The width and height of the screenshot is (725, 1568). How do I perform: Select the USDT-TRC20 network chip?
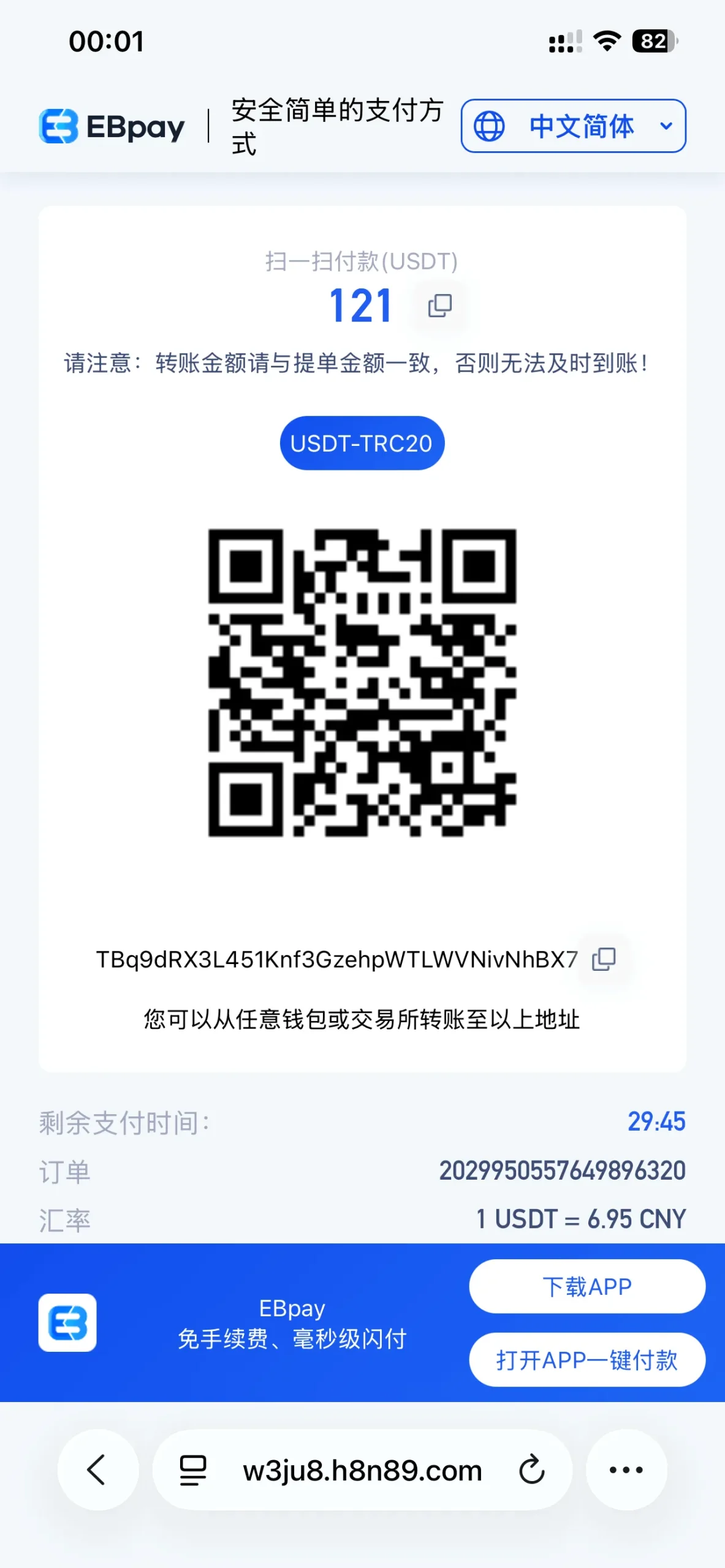click(362, 443)
